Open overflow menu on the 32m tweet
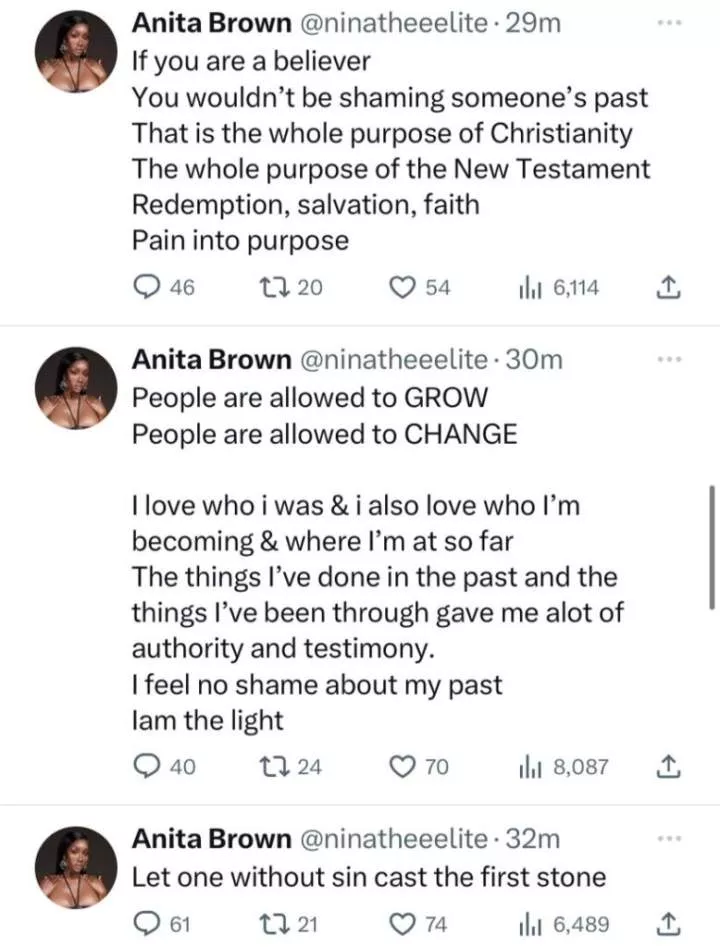The width and height of the screenshot is (720, 947). point(668,838)
